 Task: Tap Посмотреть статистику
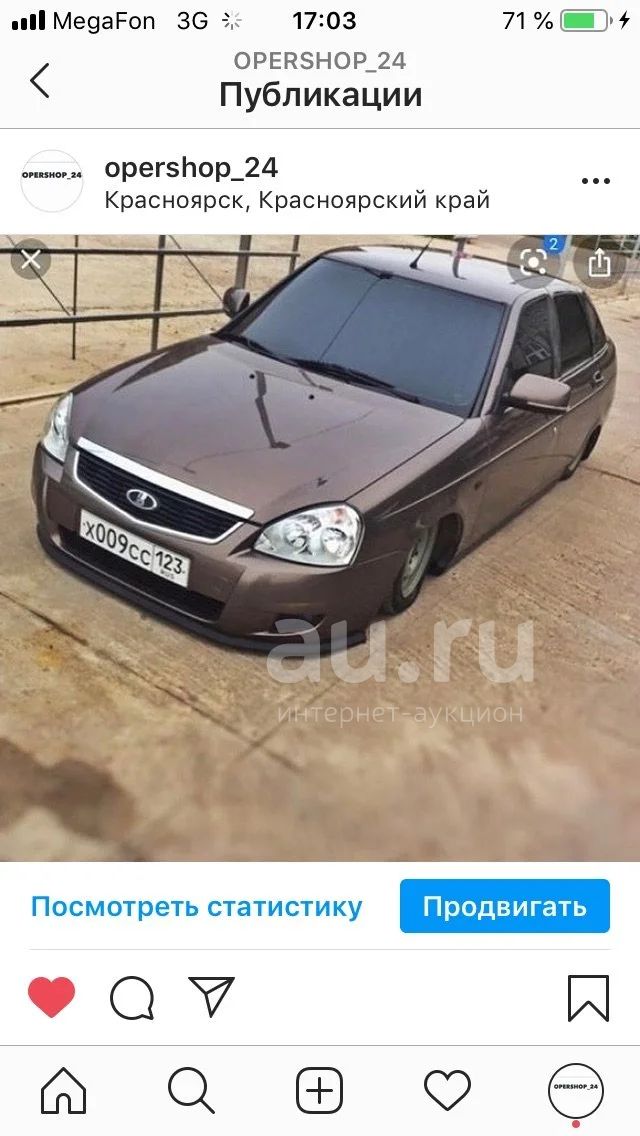point(196,906)
